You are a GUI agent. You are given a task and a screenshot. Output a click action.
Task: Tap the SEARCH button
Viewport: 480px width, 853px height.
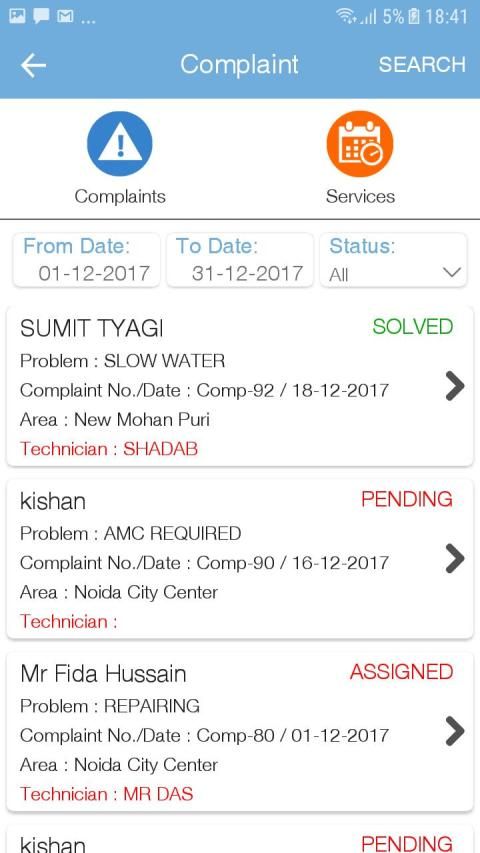coord(422,65)
